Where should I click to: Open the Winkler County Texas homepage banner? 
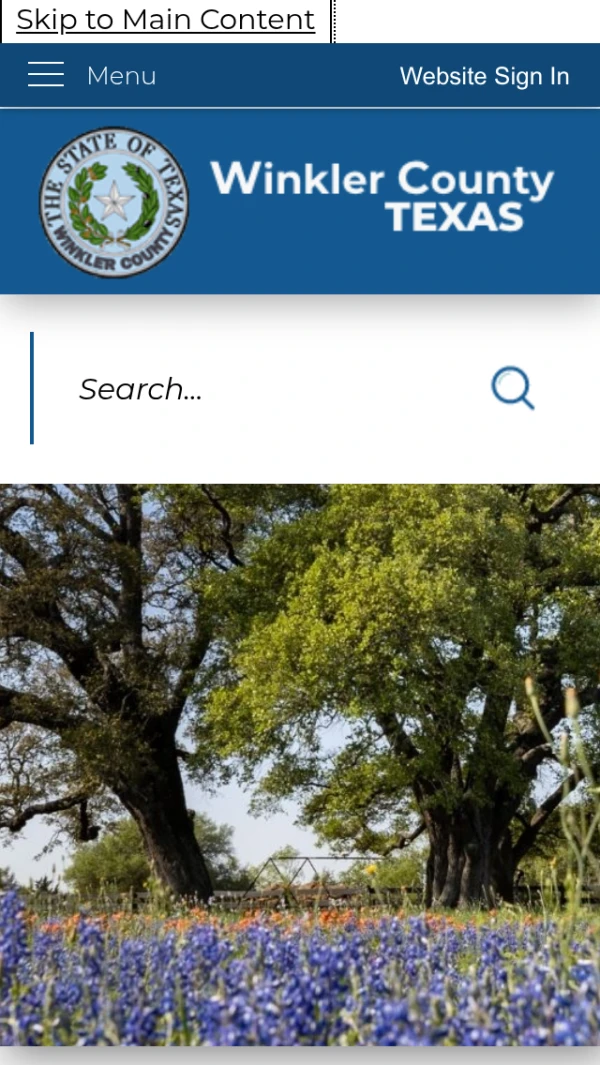298,202
